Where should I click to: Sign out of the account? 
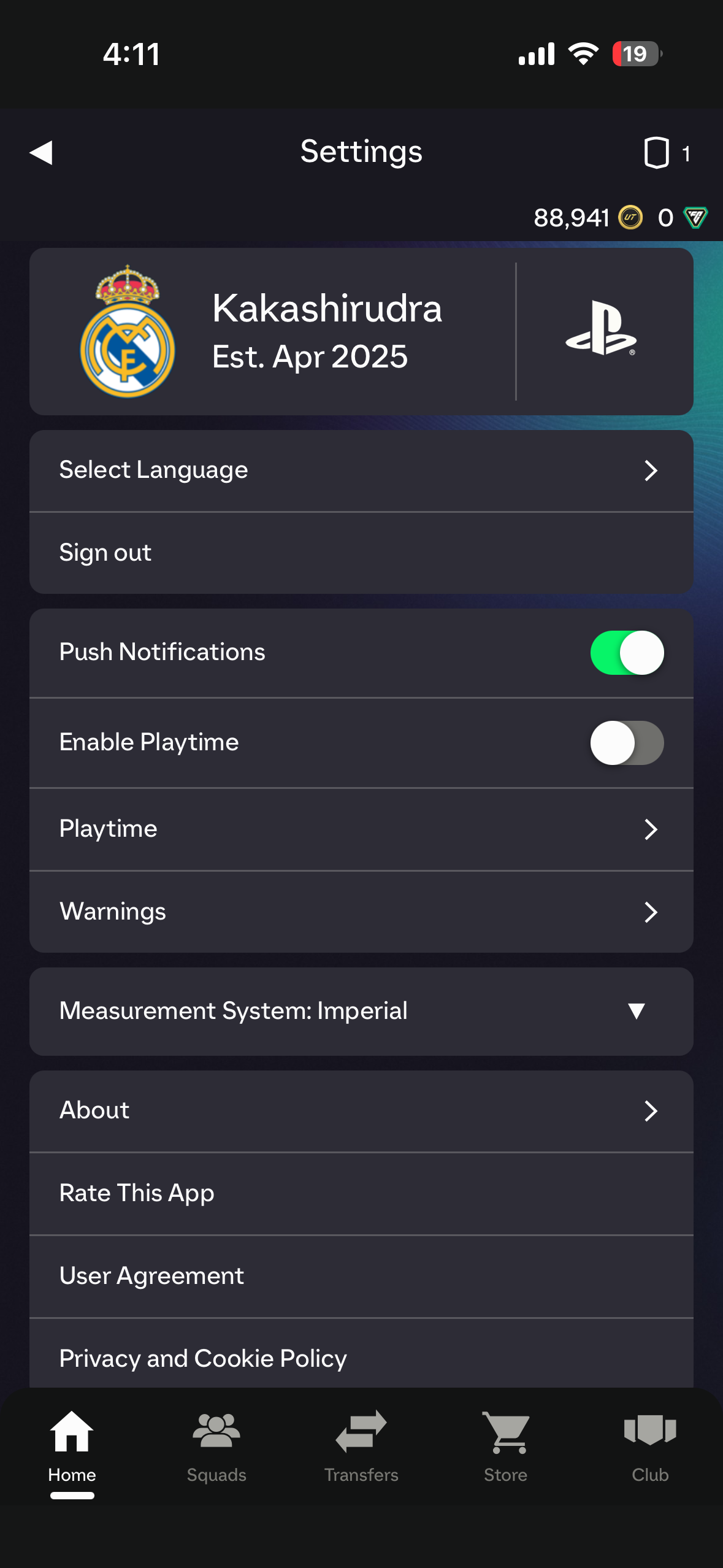point(361,553)
